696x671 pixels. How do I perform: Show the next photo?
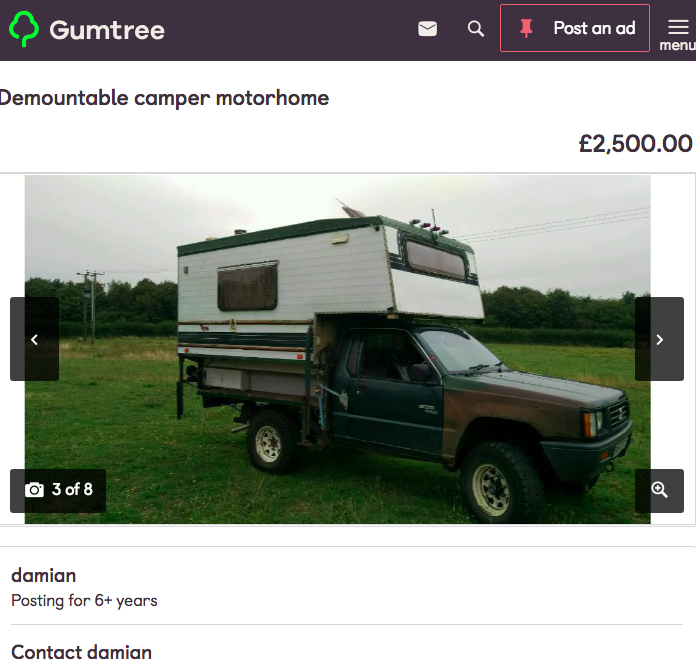(659, 339)
